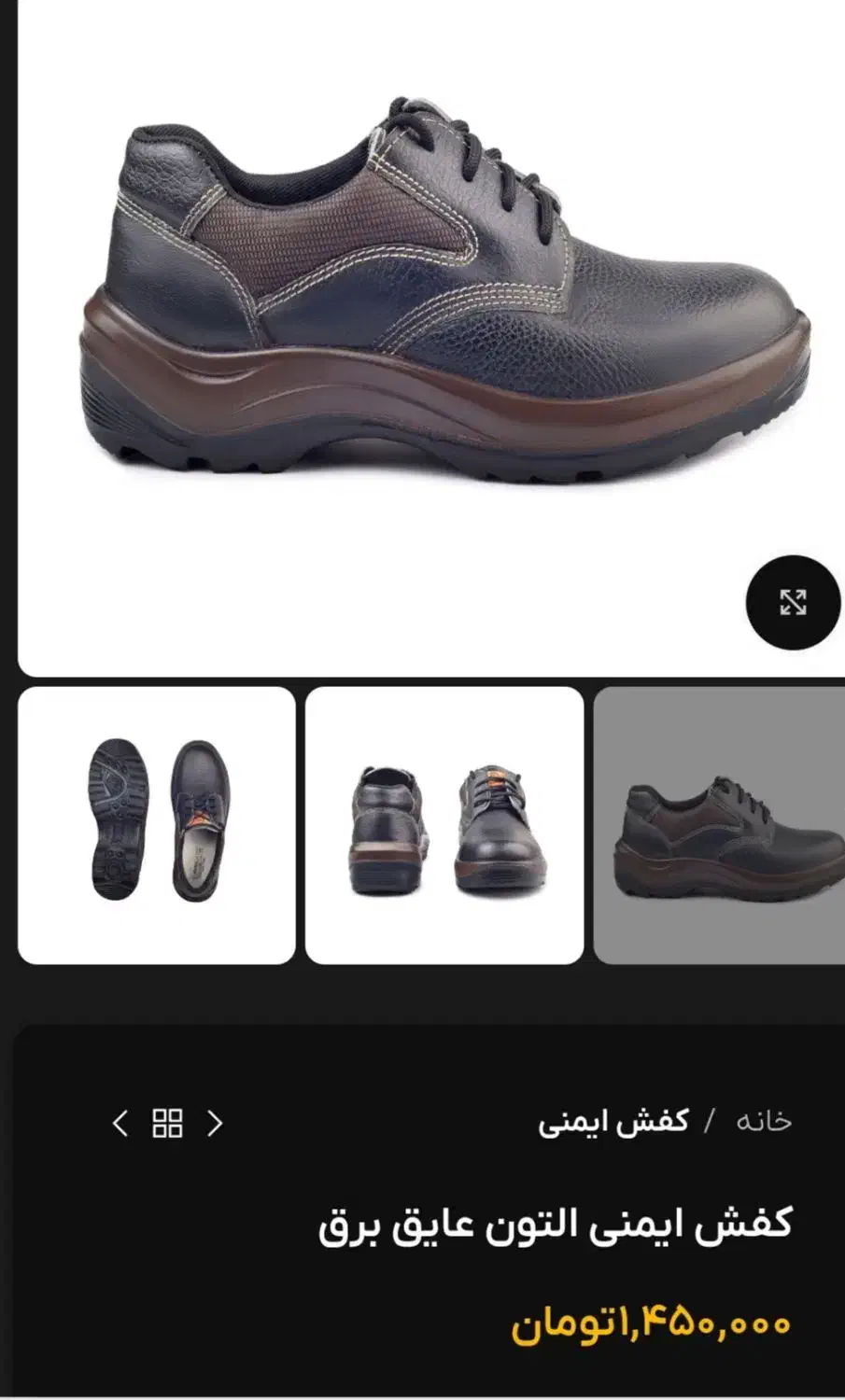This screenshot has height=1400, width=845.
Task: Open the products grid view icon
Action: coord(167,1123)
